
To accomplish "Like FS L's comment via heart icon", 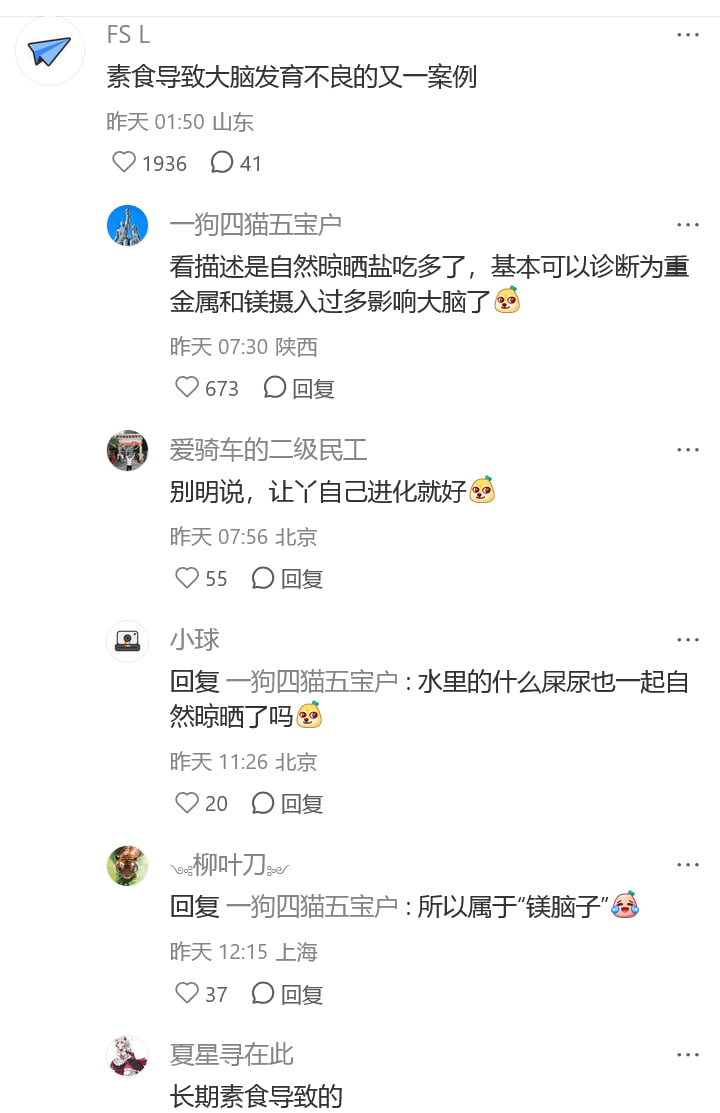I will pyautogui.click(x=123, y=162).
